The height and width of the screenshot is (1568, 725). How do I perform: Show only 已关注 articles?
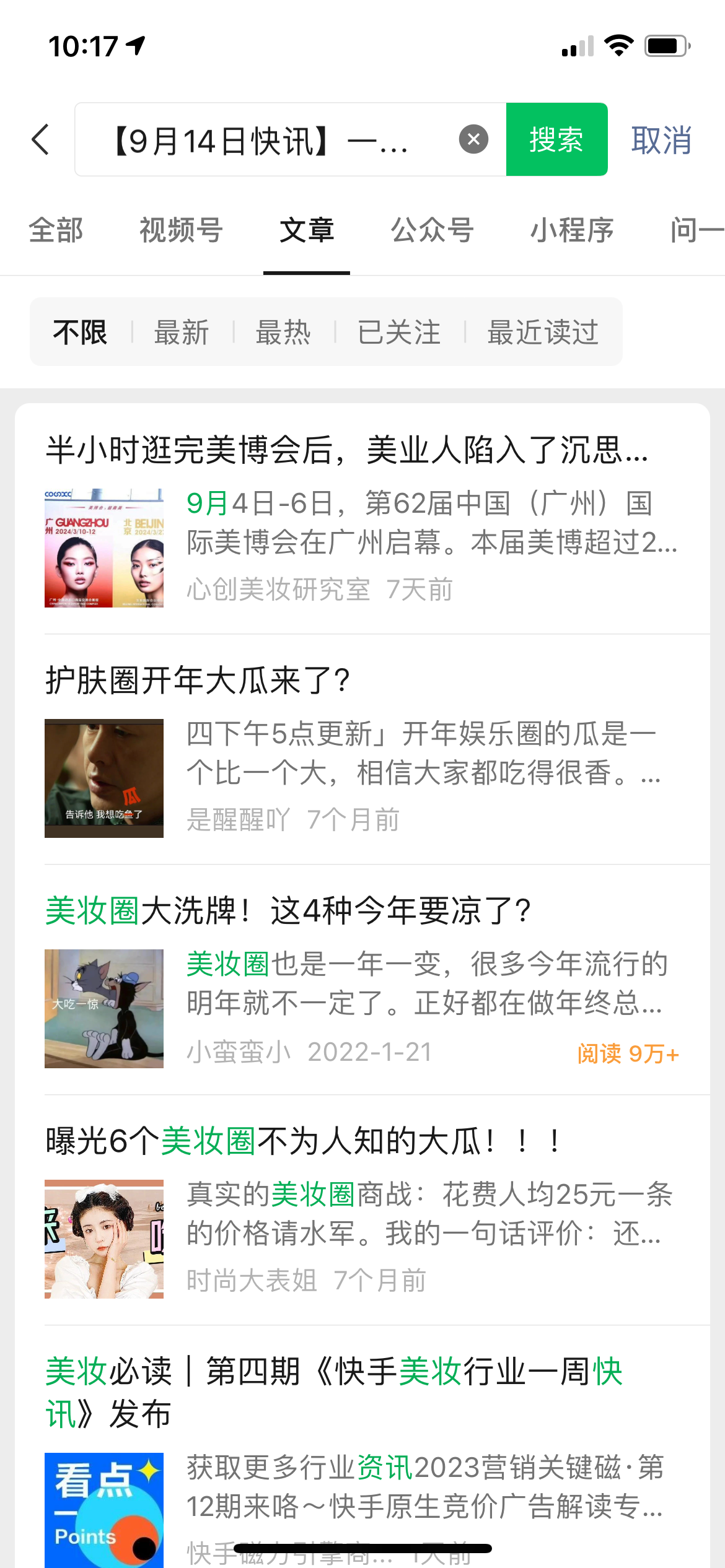(x=399, y=333)
